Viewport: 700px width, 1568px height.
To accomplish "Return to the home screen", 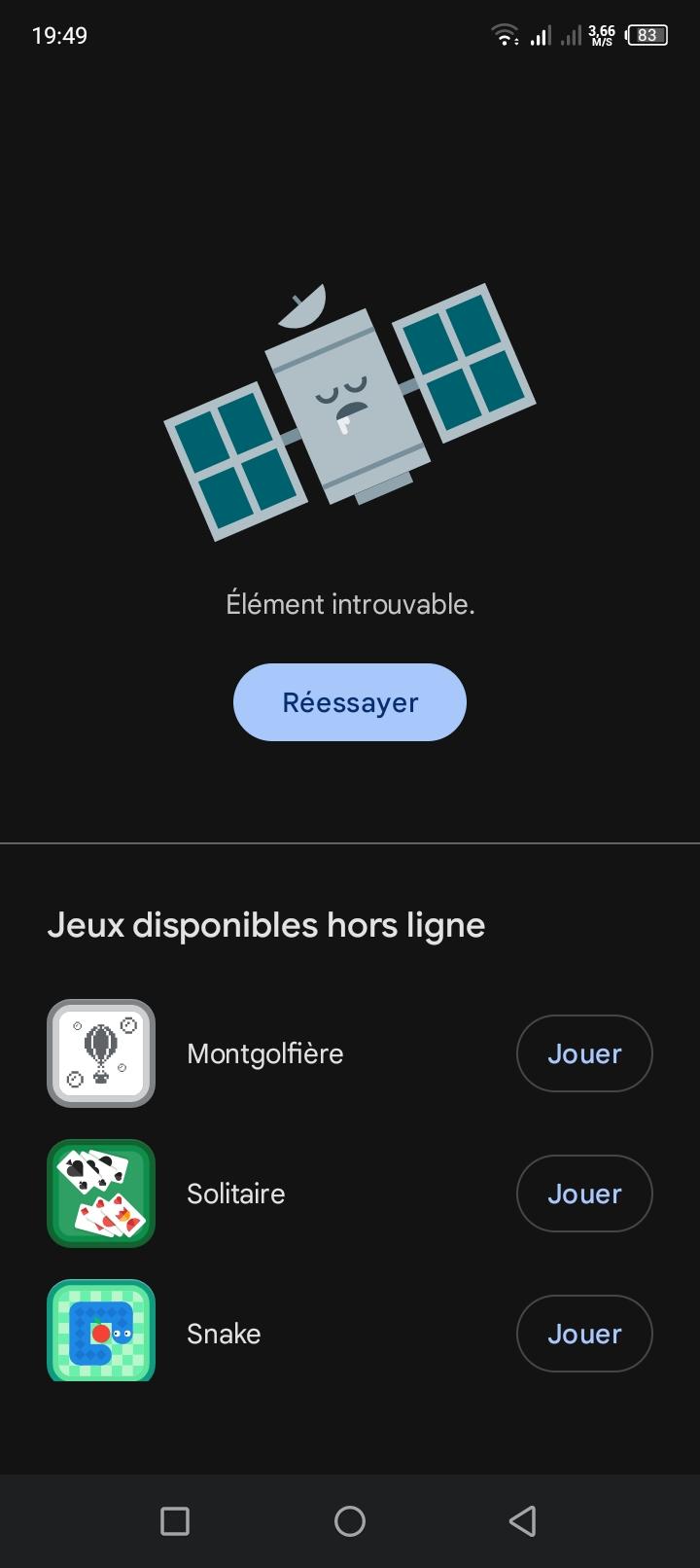I will click(350, 1521).
